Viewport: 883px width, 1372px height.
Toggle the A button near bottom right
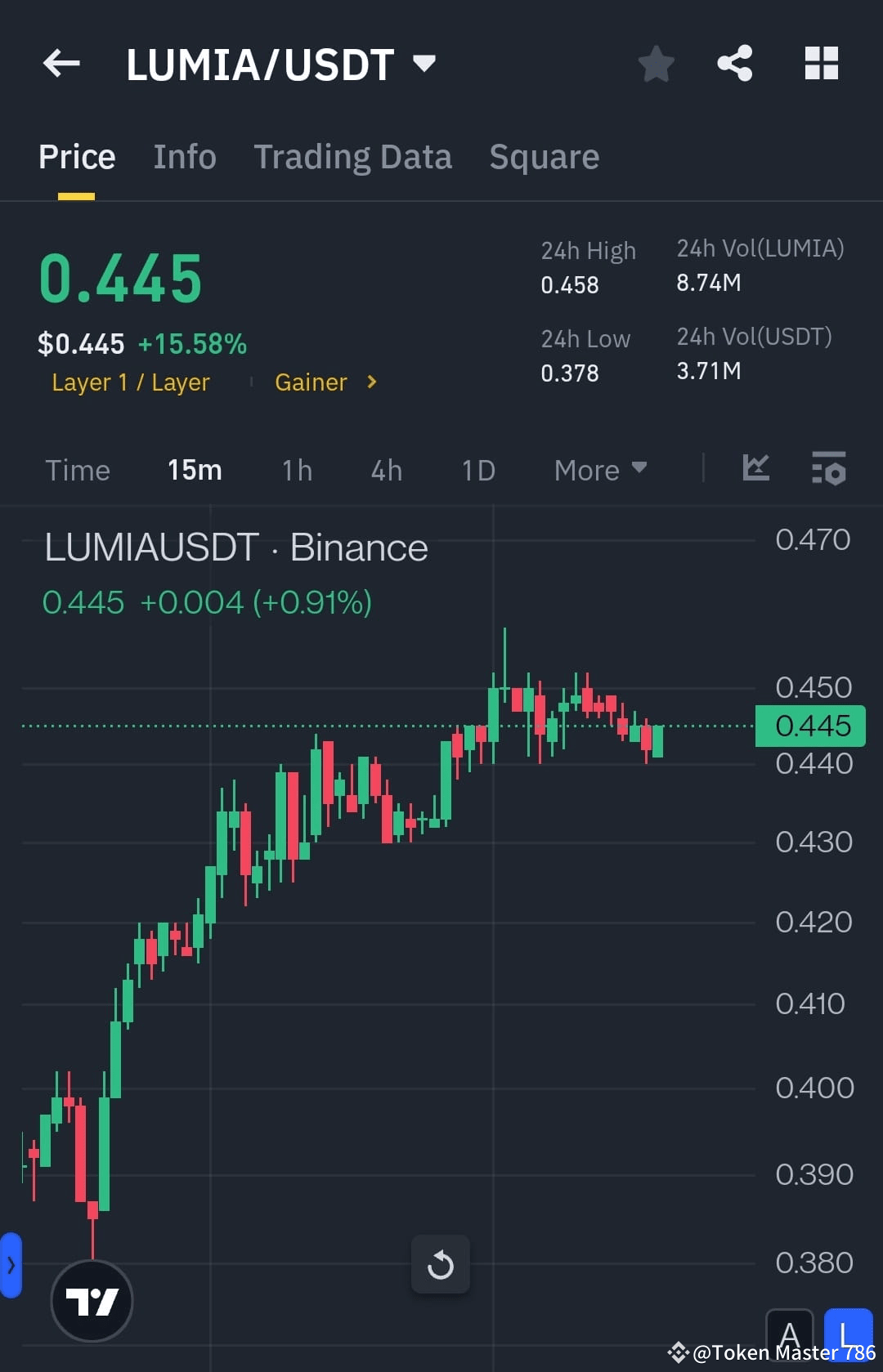[790, 1334]
